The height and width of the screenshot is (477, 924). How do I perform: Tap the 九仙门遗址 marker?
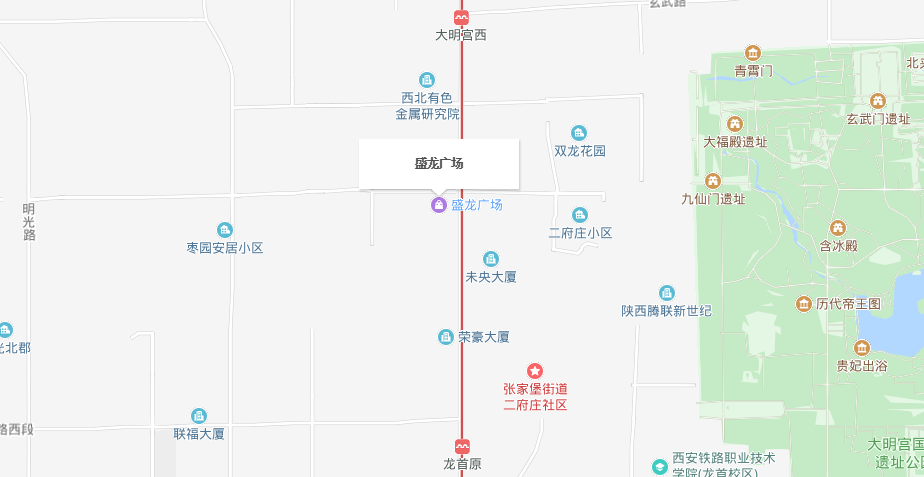[x=713, y=181]
